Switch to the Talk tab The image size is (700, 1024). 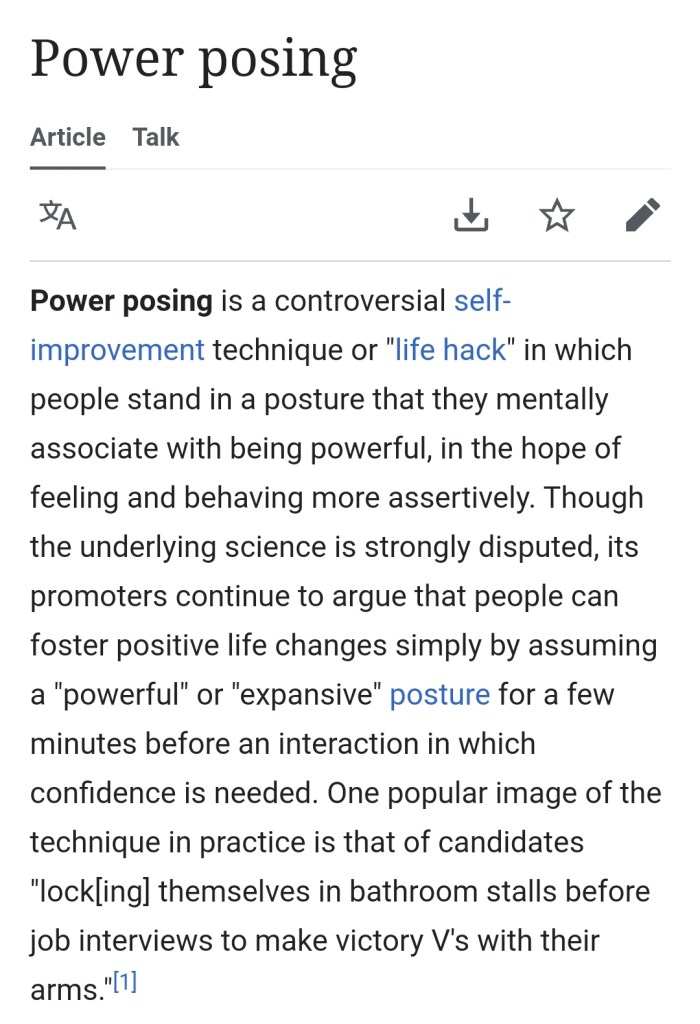[156, 137]
